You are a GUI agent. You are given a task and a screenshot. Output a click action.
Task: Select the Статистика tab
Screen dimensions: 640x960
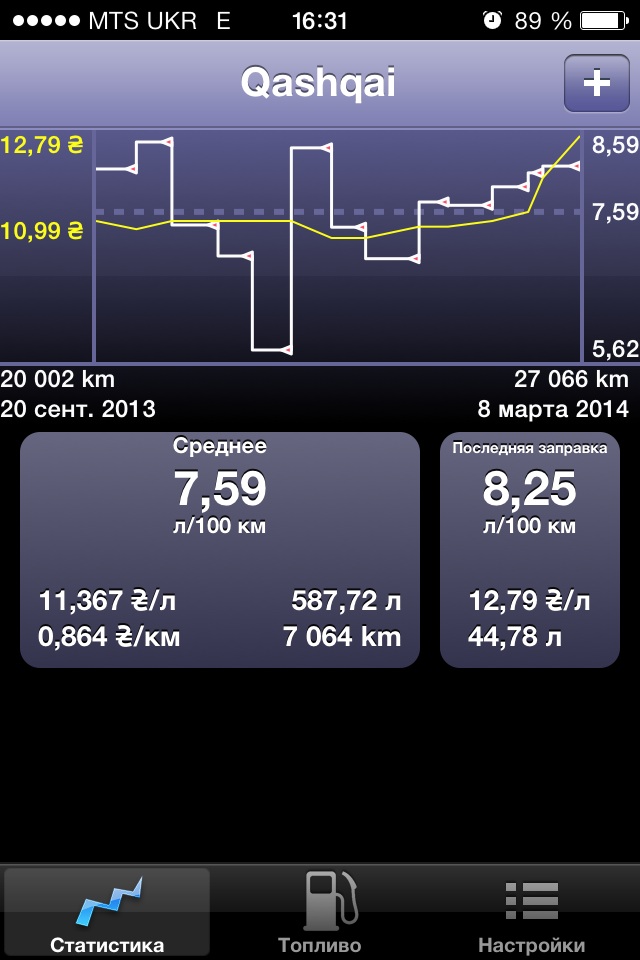tap(107, 912)
